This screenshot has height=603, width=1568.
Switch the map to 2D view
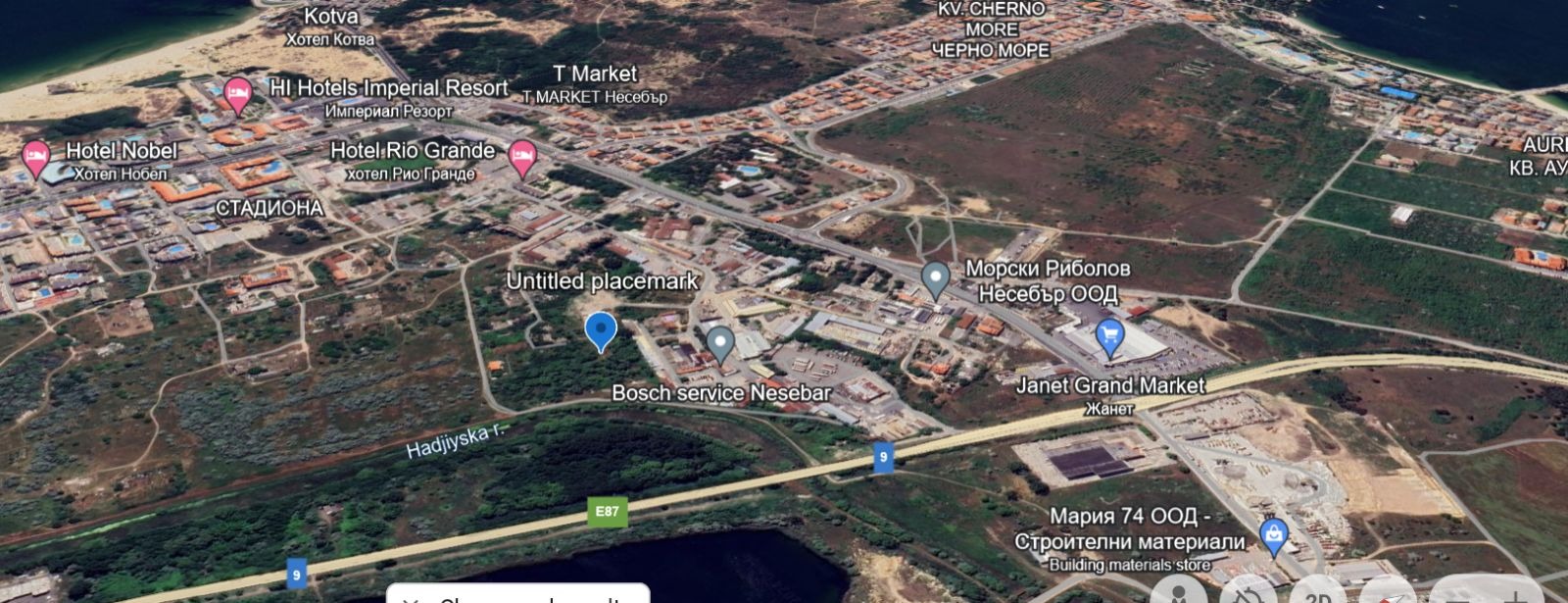tap(1316, 596)
